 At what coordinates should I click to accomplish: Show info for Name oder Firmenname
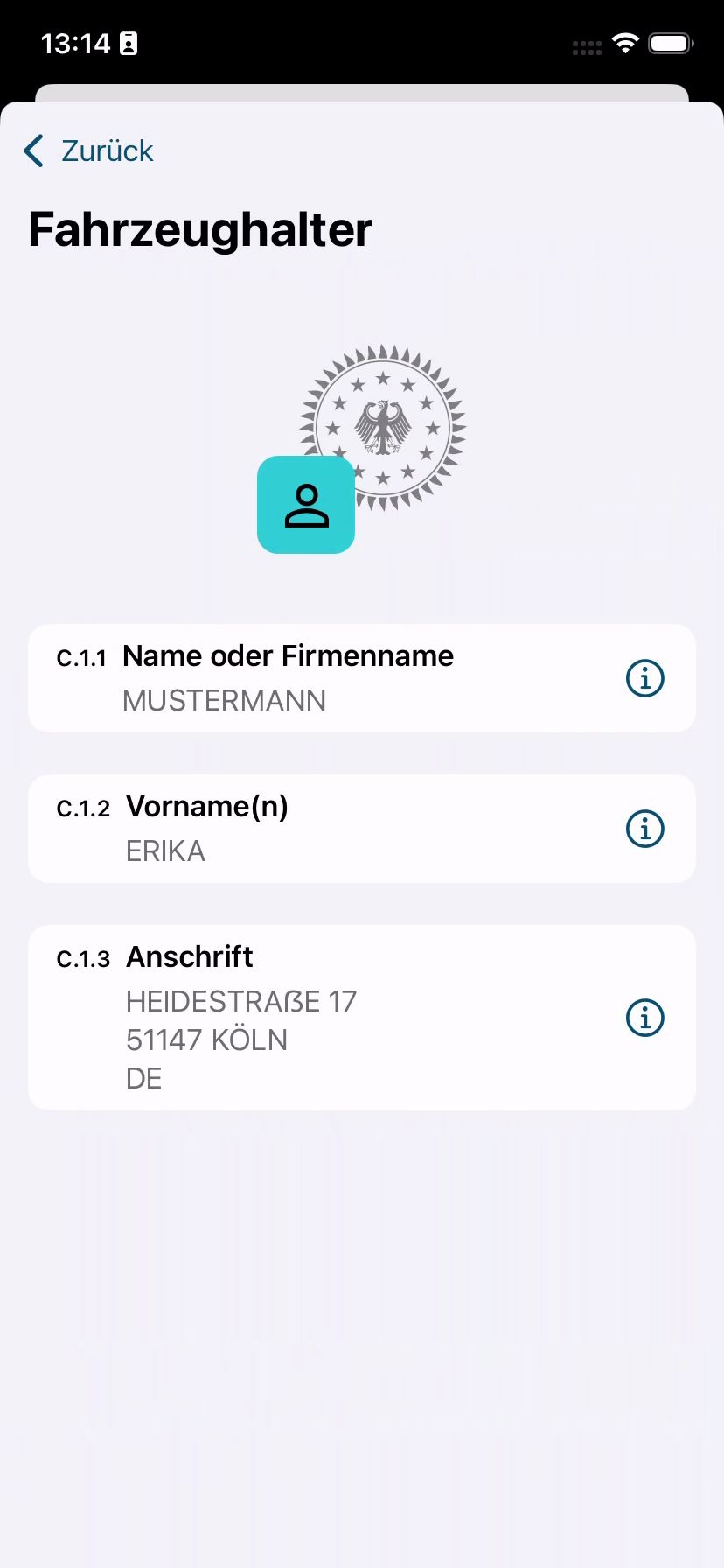click(645, 678)
